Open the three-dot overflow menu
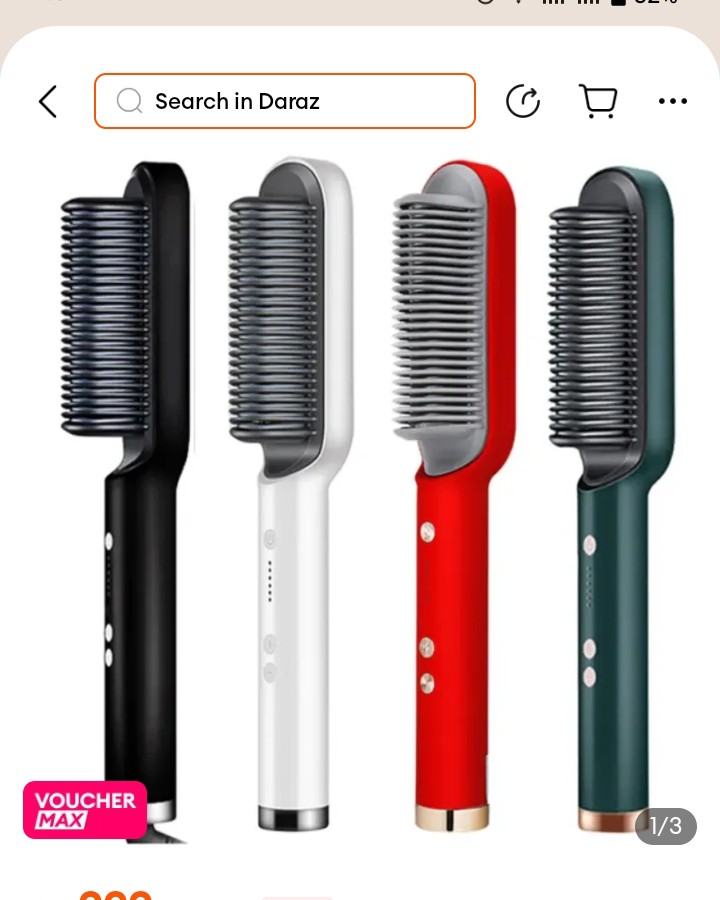 click(672, 101)
